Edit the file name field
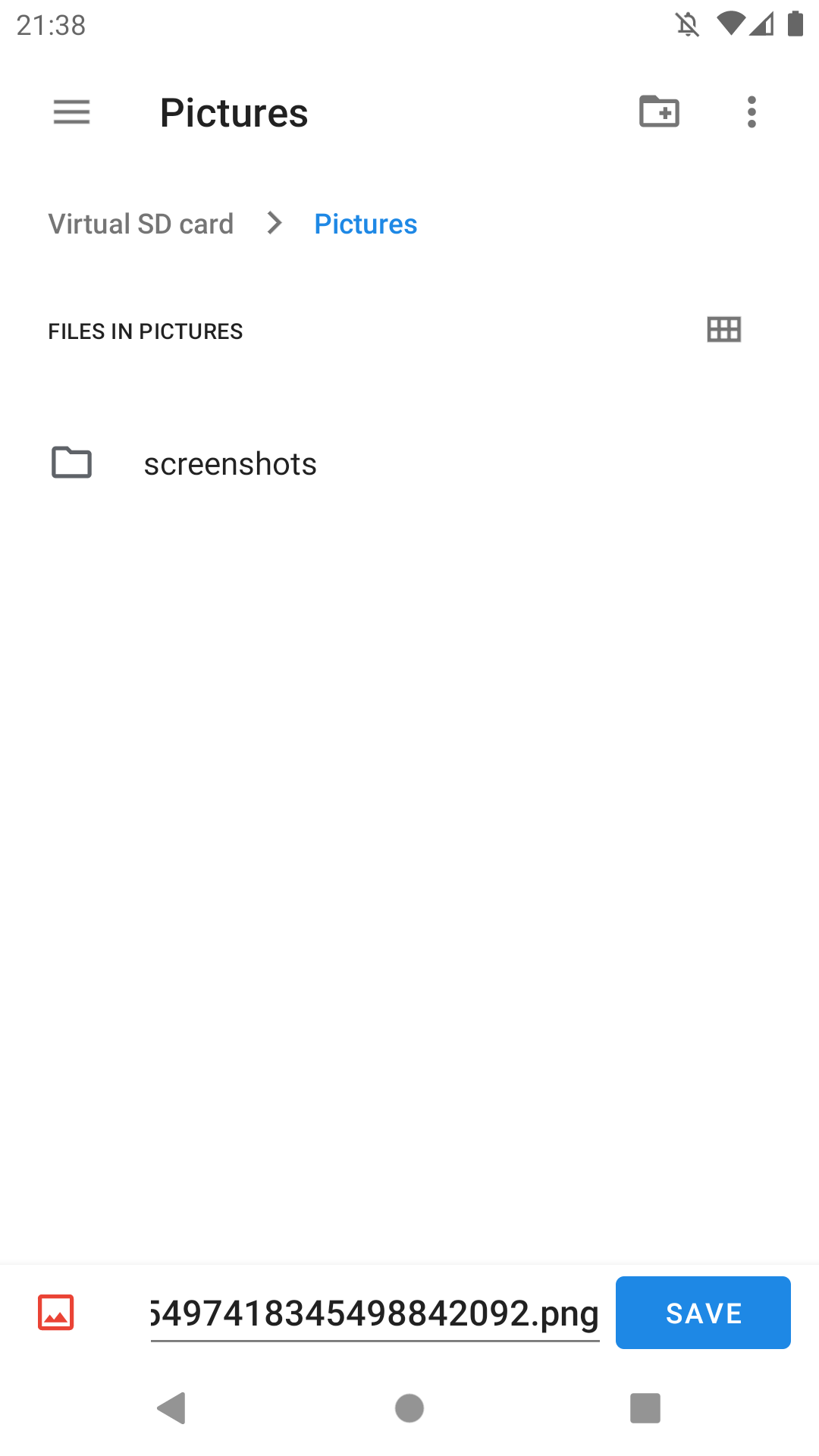Screen dimensions: 819x1456 coord(375,1313)
